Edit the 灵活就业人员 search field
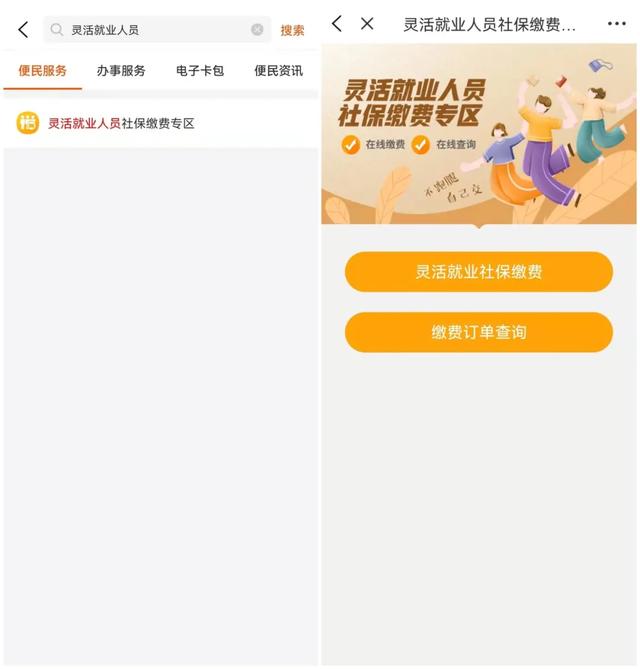Image resolution: width=640 pixels, height=669 pixels. click(x=150, y=30)
